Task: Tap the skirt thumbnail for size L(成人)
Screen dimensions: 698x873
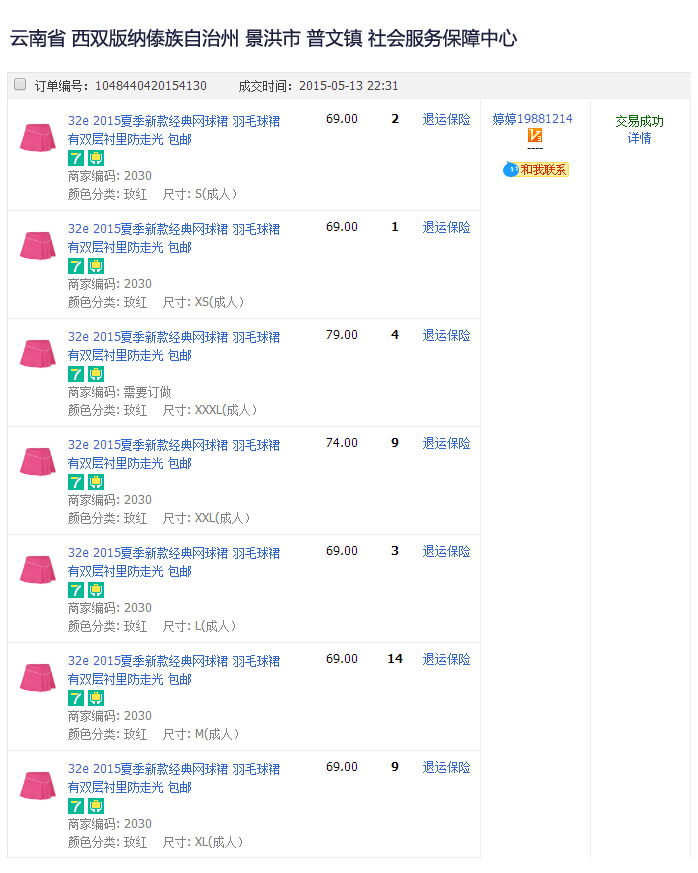Action: click(38, 569)
